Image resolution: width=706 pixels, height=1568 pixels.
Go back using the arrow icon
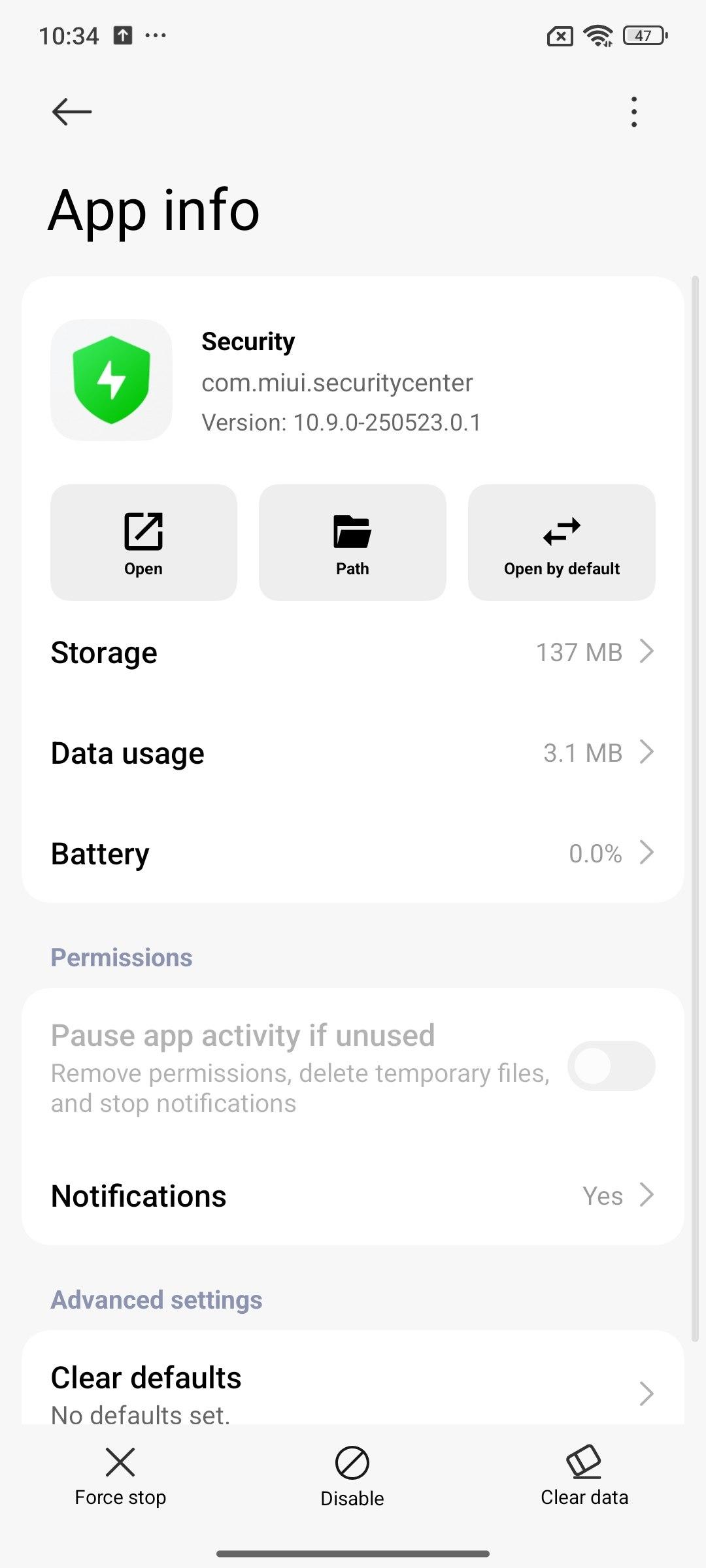click(72, 112)
